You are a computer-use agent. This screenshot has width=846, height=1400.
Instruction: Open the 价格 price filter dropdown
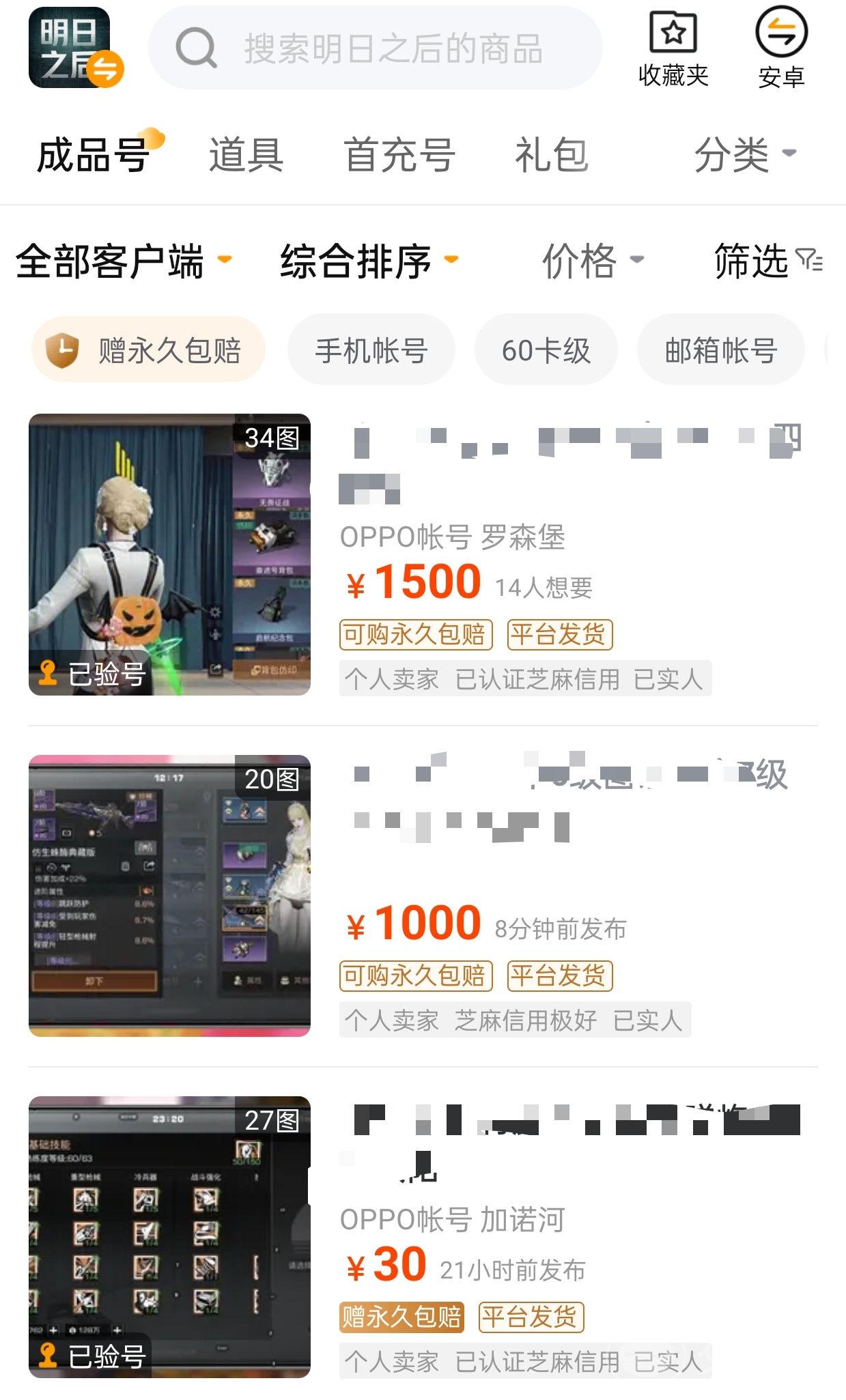pyautogui.click(x=592, y=261)
